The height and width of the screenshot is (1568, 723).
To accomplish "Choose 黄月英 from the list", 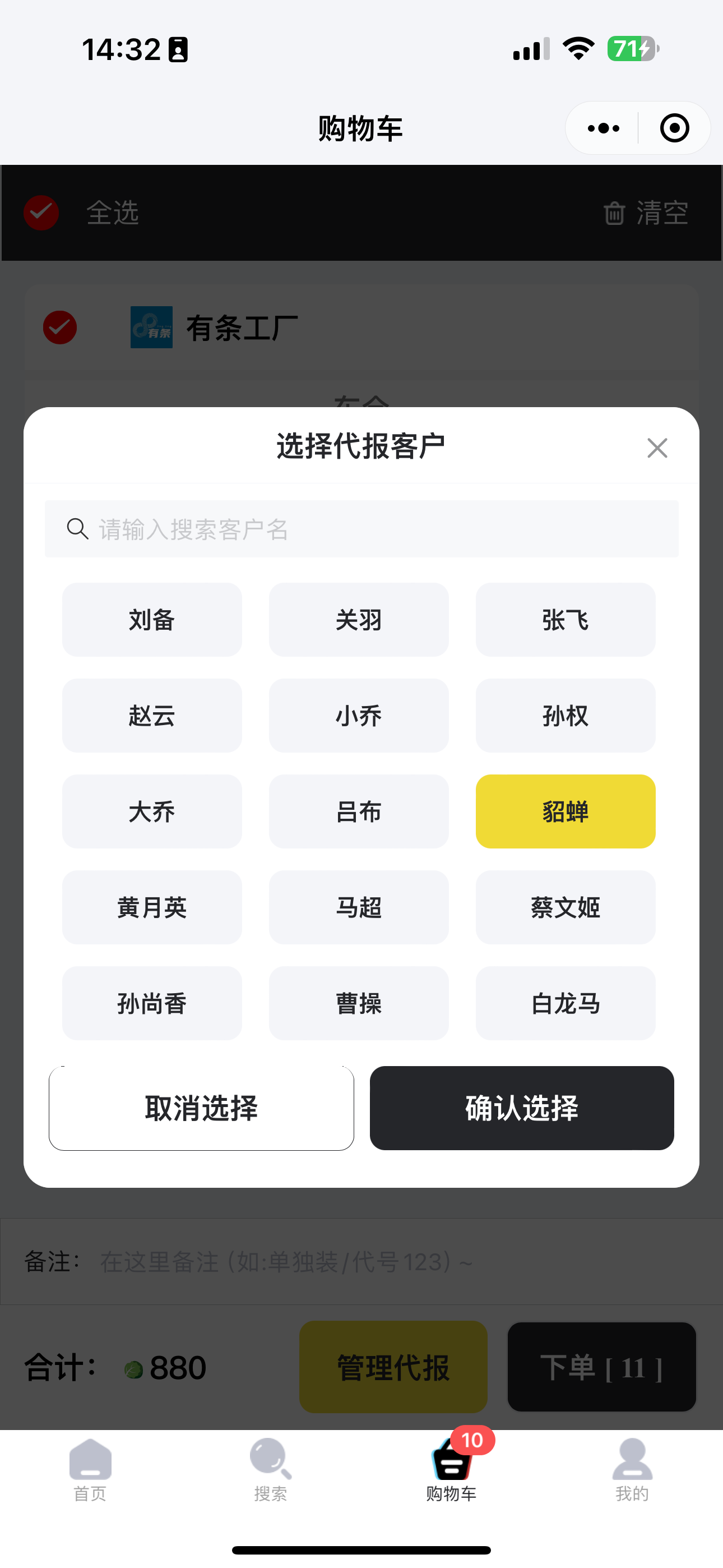I will (152, 907).
